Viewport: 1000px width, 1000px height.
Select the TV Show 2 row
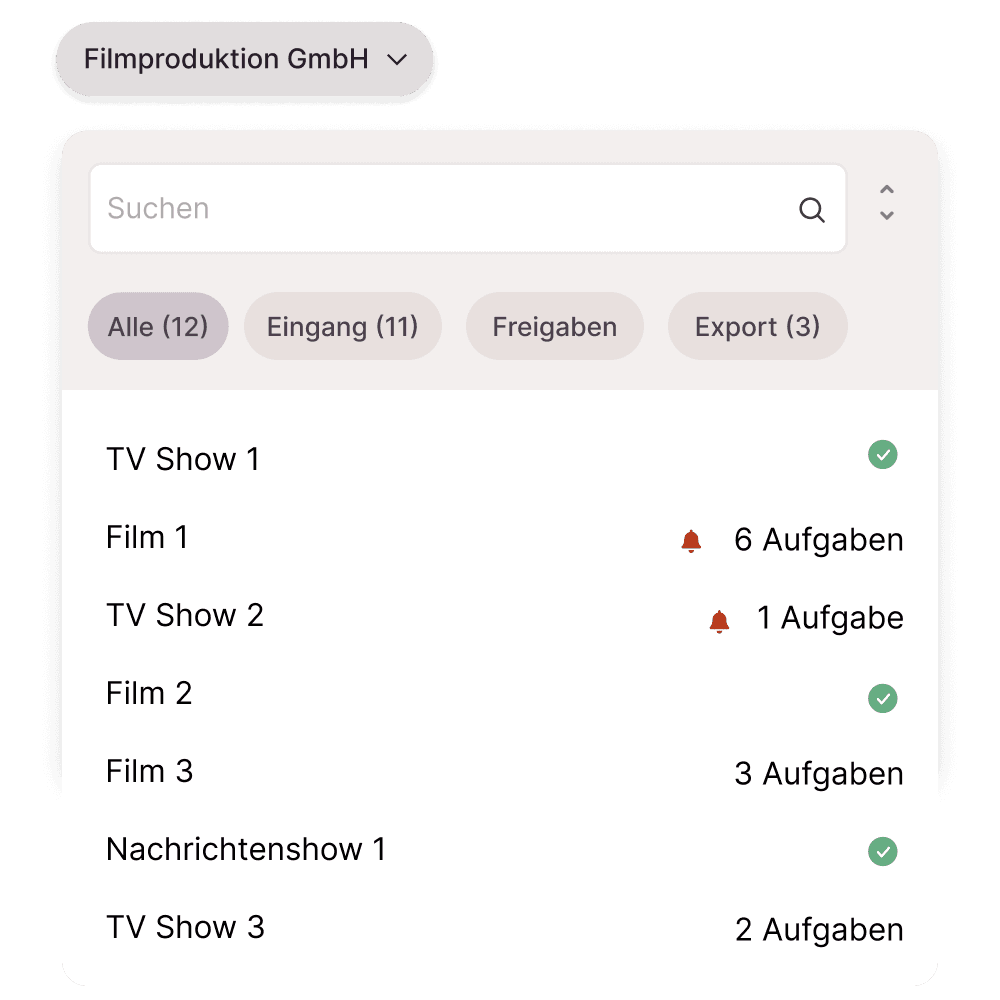[x=185, y=615]
